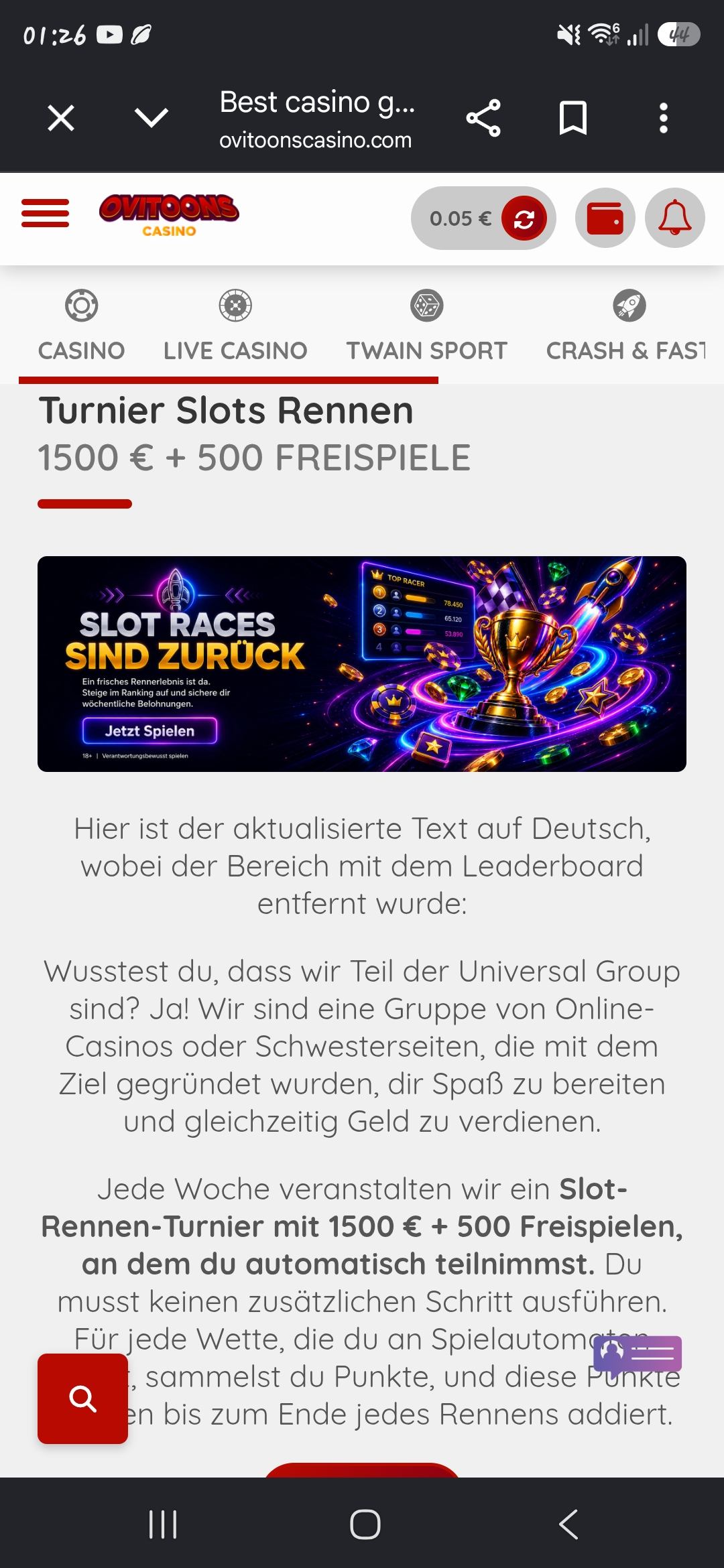Bookmark the current page
The height and width of the screenshot is (1568, 724).
click(x=573, y=119)
